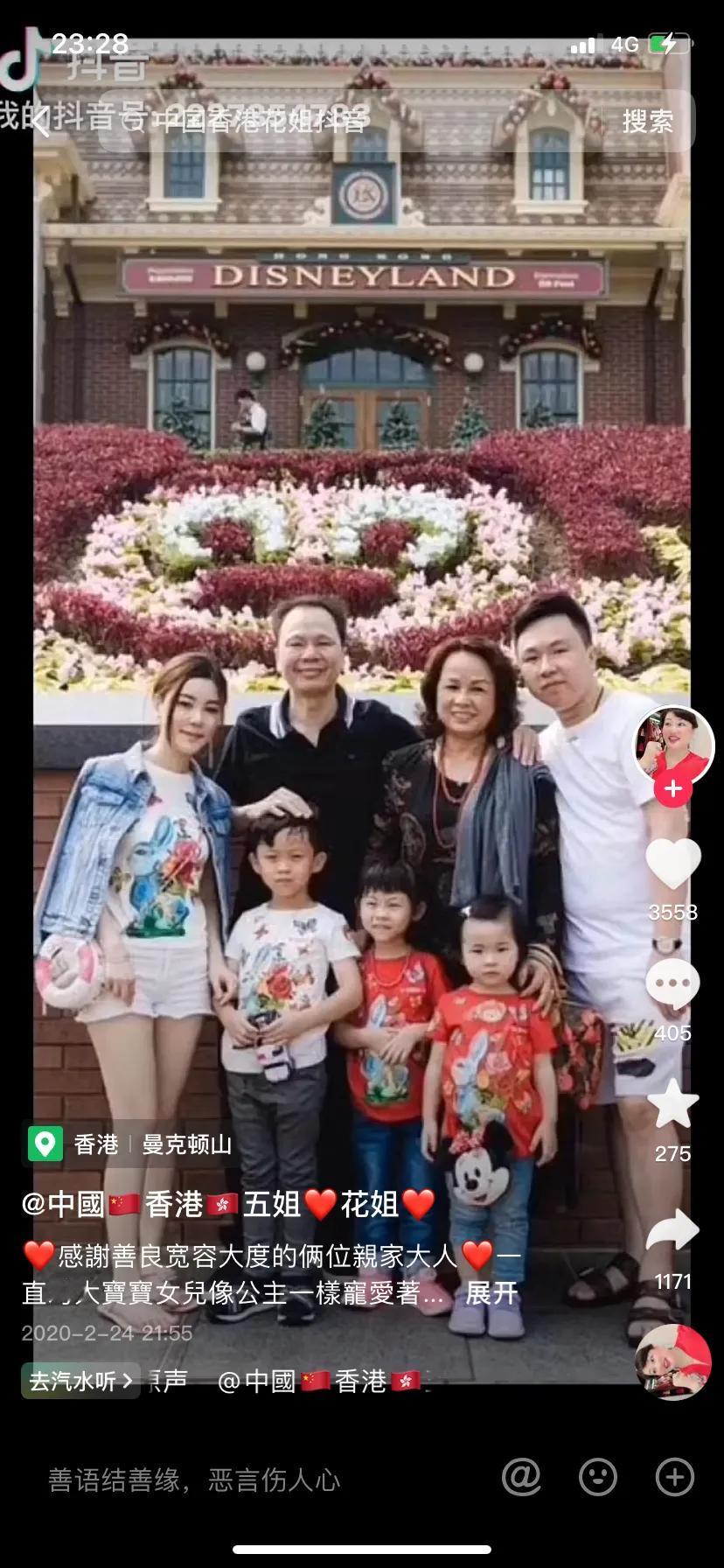The height and width of the screenshot is (1568, 724).
Task: Mention someone with the @ icon
Action: (521, 1477)
